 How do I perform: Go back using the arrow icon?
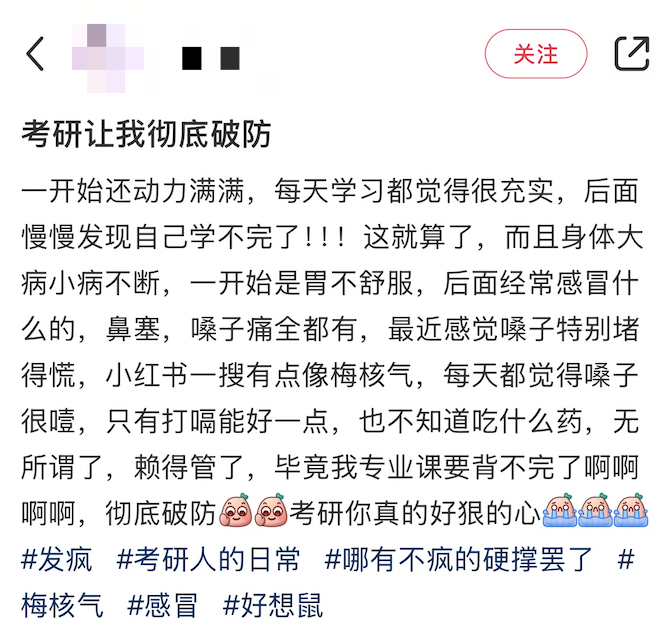(x=36, y=54)
